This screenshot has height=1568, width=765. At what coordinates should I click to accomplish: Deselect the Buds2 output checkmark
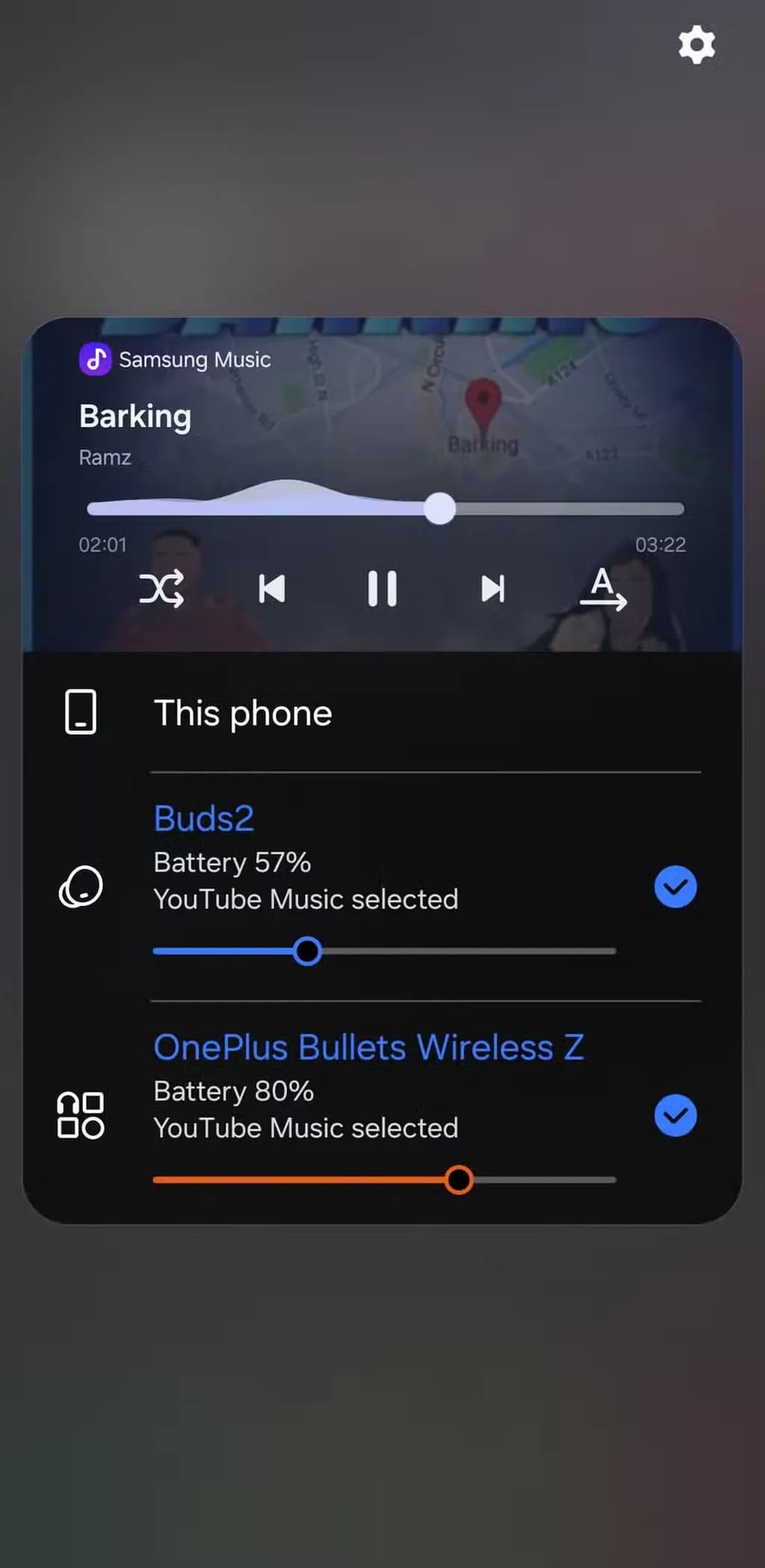coord(674,887)
